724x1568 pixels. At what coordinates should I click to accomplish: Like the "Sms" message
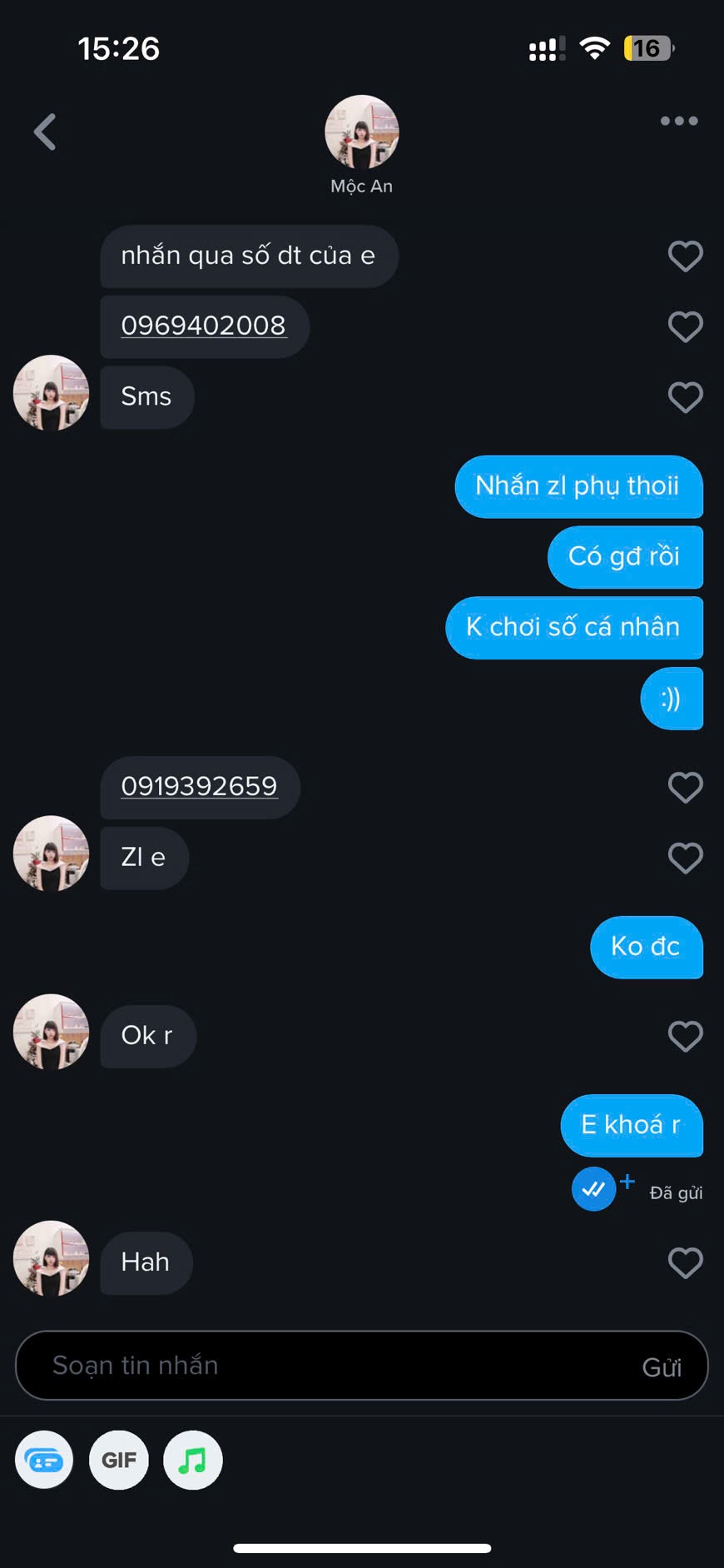point(685,397)
